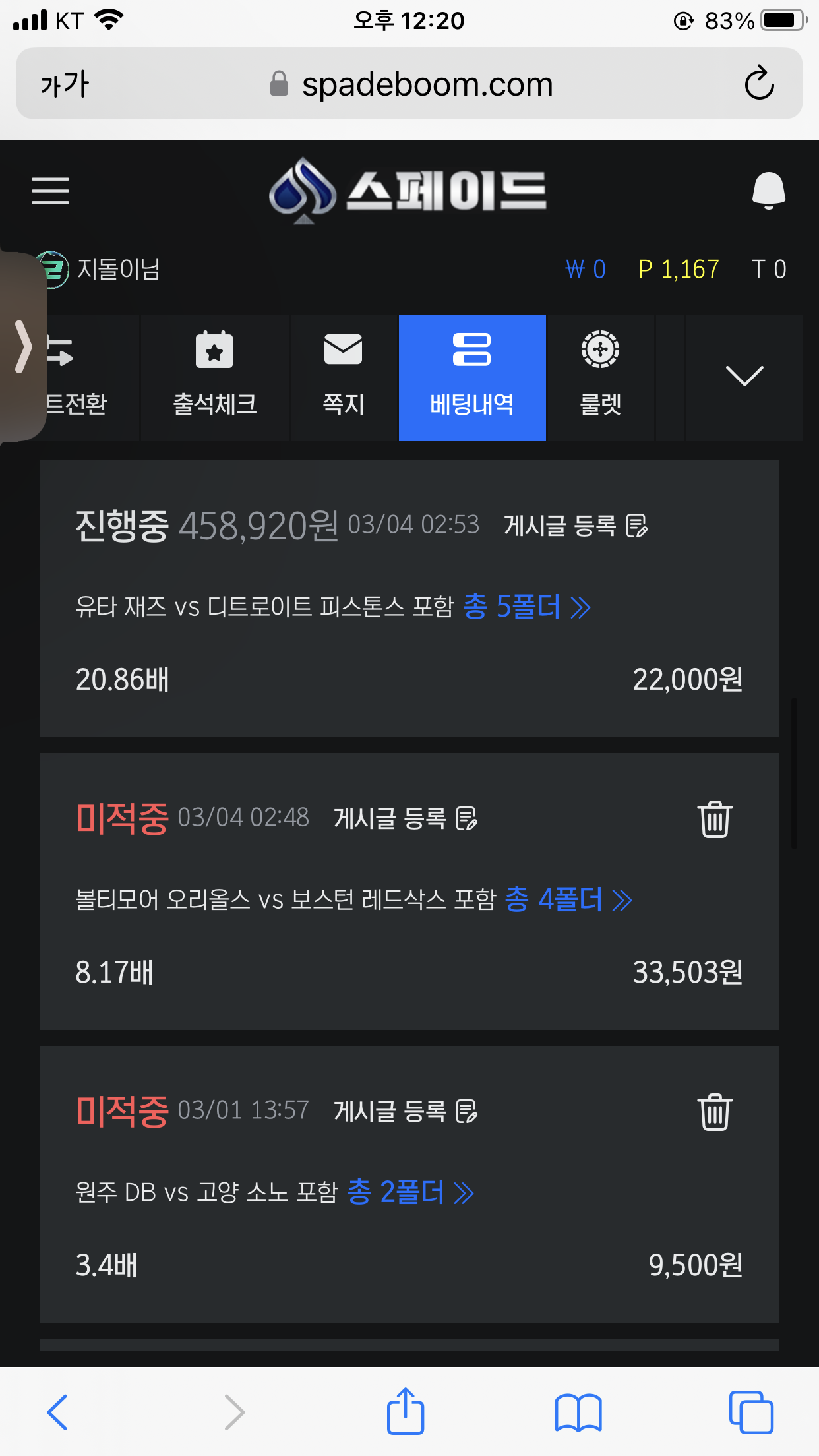Viewport: 819px width, 1456px height.
Task: Tap 게시글 등록 on the 03/01 13:57 bet
Action: pos(405,1112)
